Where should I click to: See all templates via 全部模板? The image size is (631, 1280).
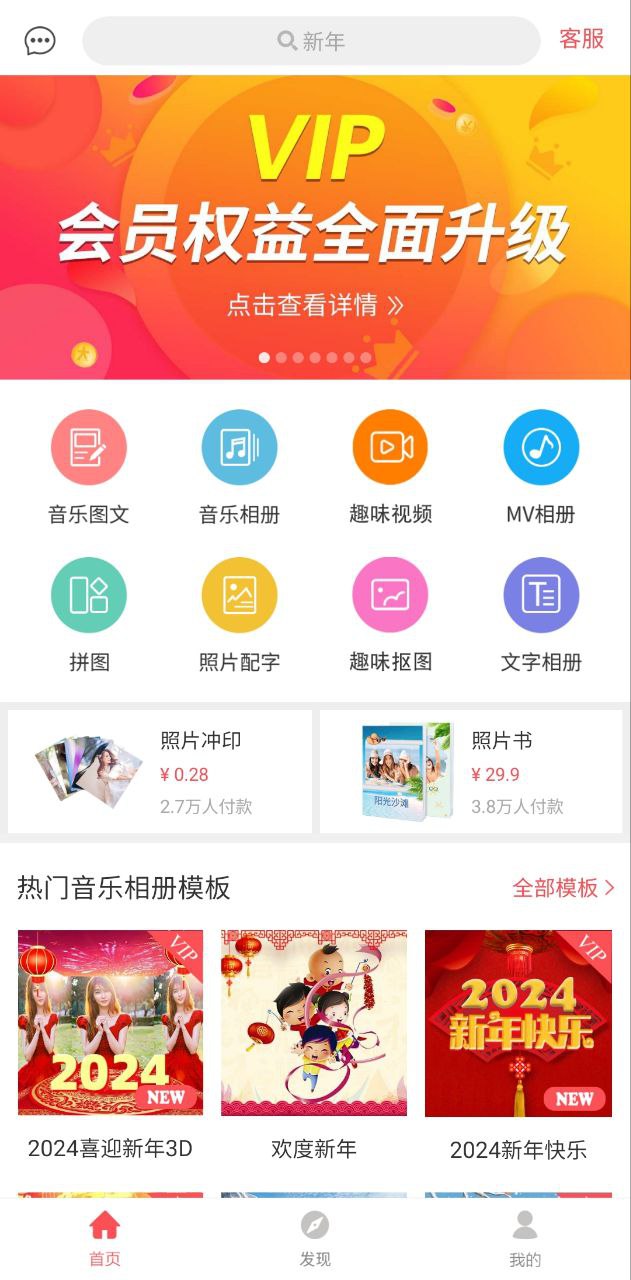(x=563, y=888)
